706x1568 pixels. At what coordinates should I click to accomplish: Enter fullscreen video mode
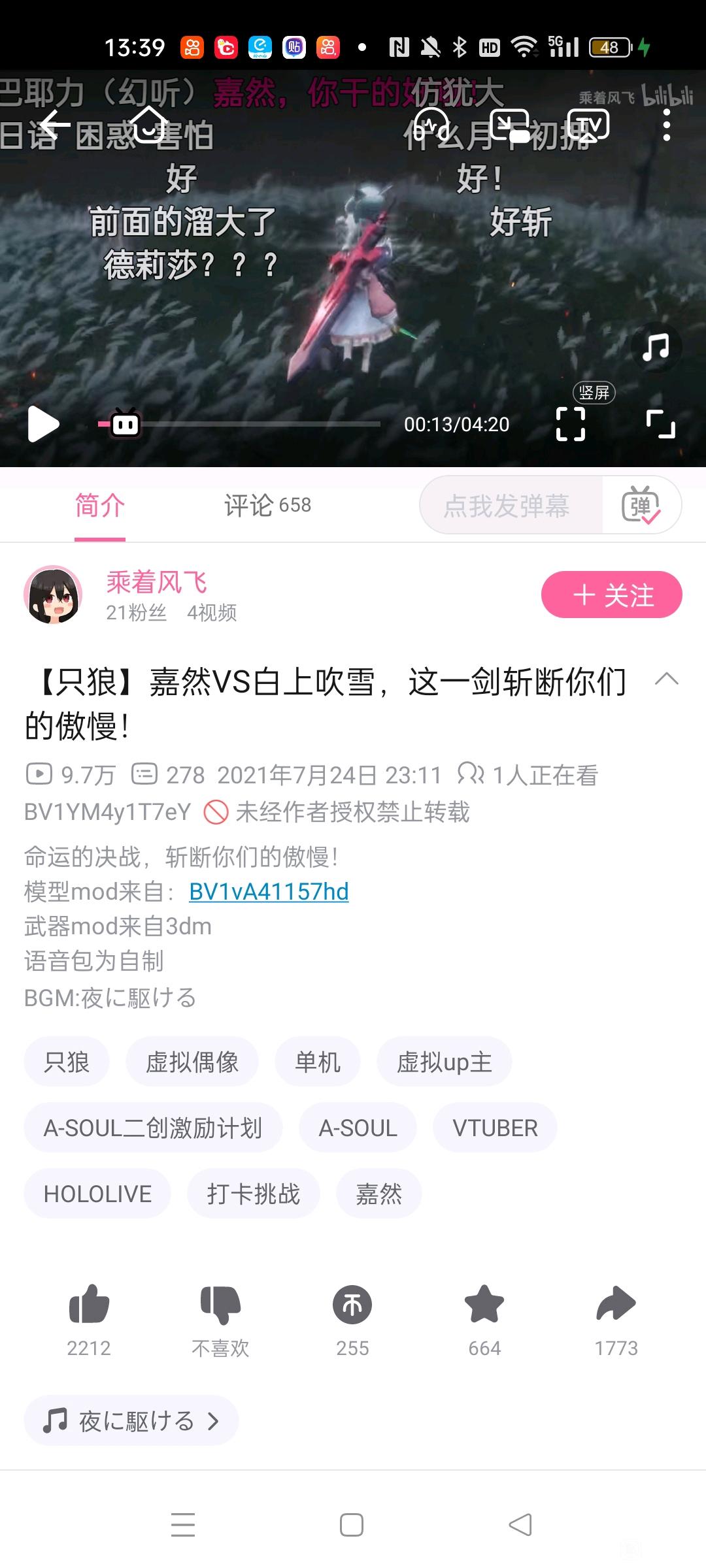coord(660,424)
